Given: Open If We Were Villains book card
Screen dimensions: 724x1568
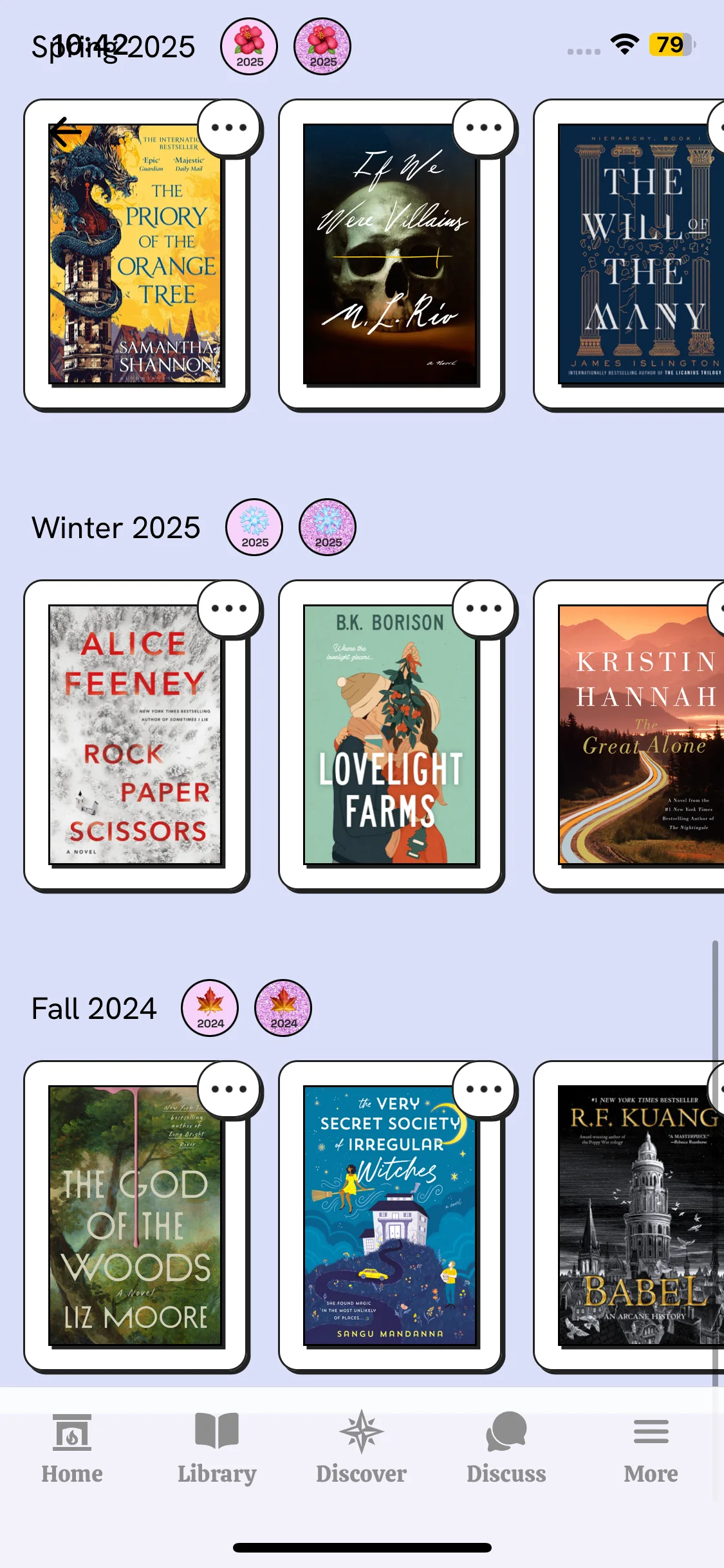Looking at the screenshot, I should coord(390,254).
